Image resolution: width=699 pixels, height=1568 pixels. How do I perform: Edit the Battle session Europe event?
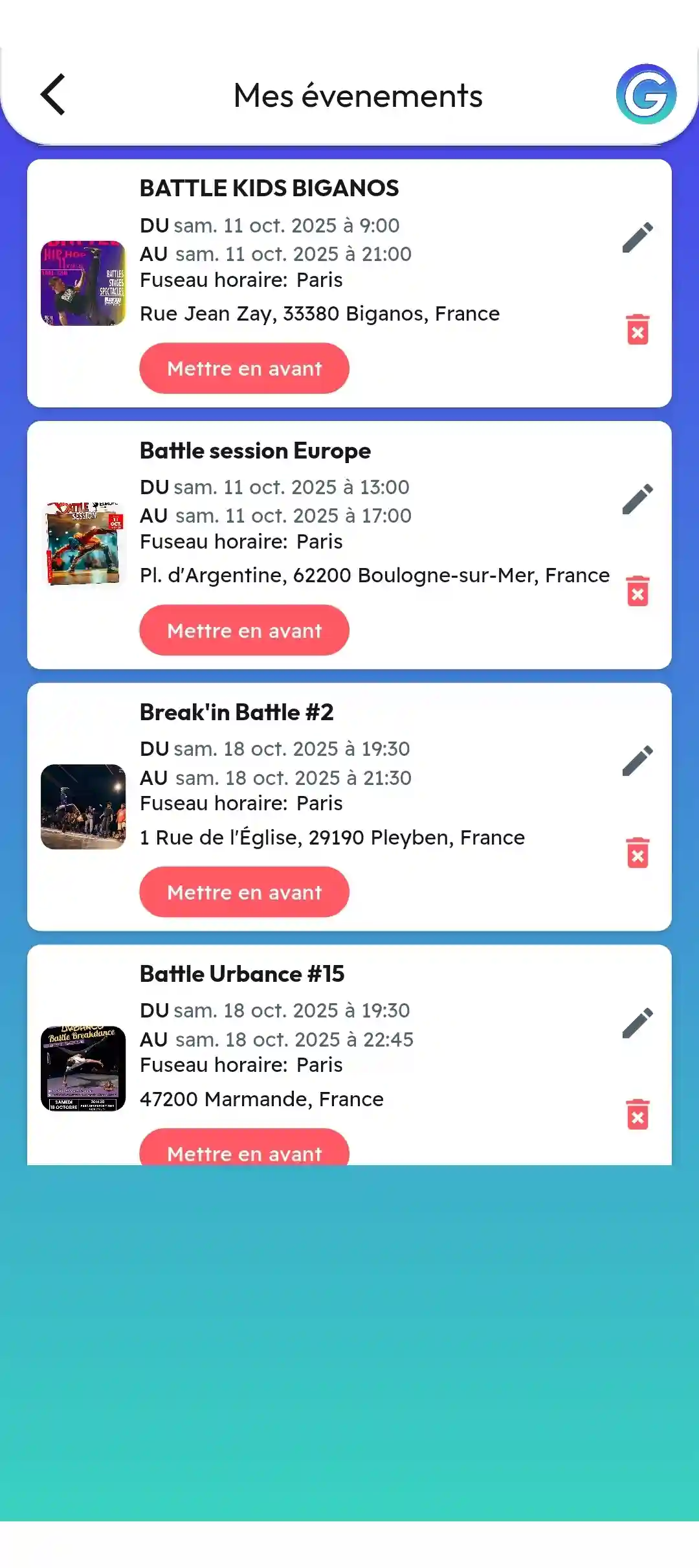click(x=638, y=499)
